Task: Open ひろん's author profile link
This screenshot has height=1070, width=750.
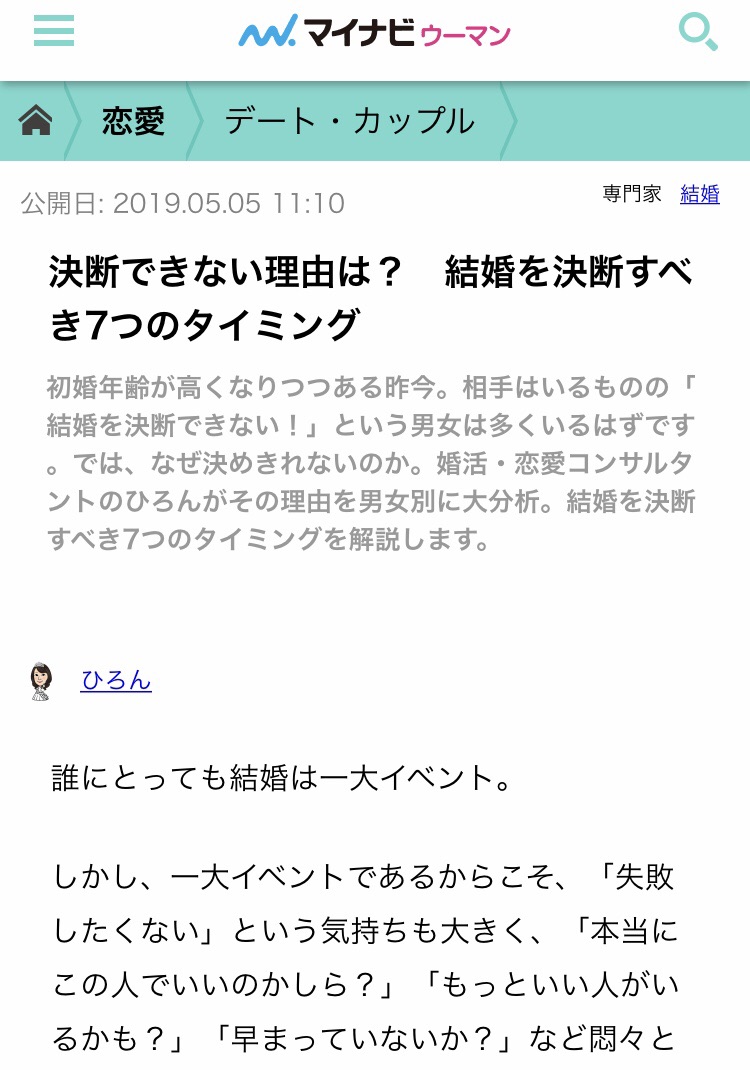Action: click(x=115, y=680)
